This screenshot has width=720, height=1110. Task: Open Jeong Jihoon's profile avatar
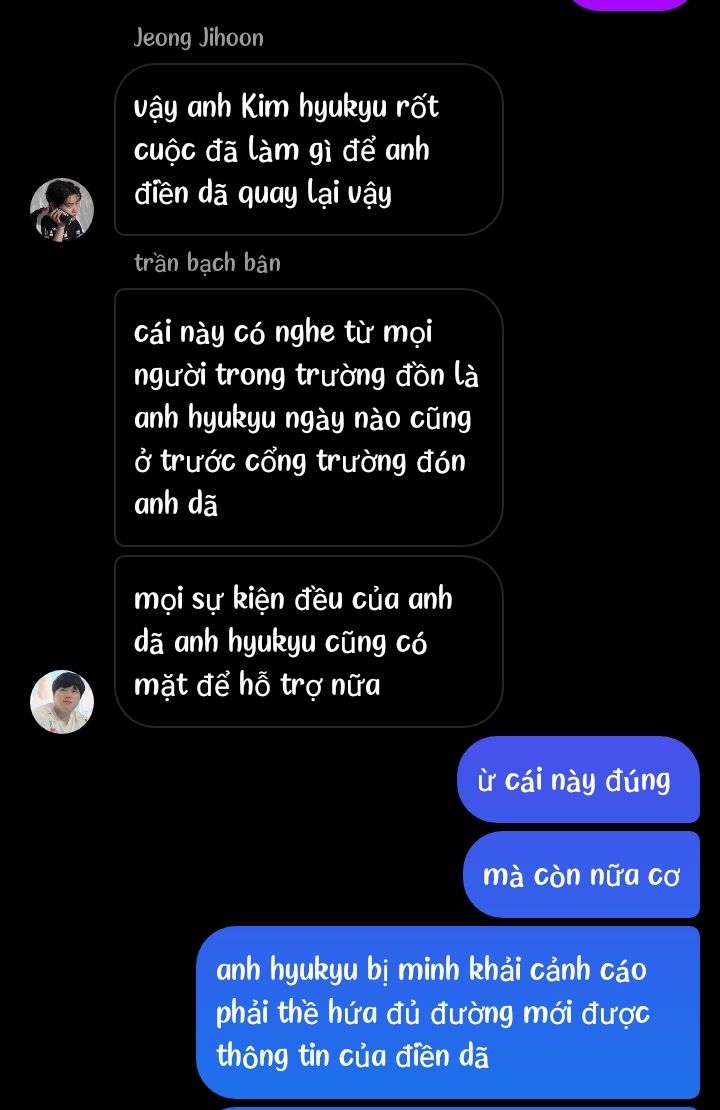62,209
